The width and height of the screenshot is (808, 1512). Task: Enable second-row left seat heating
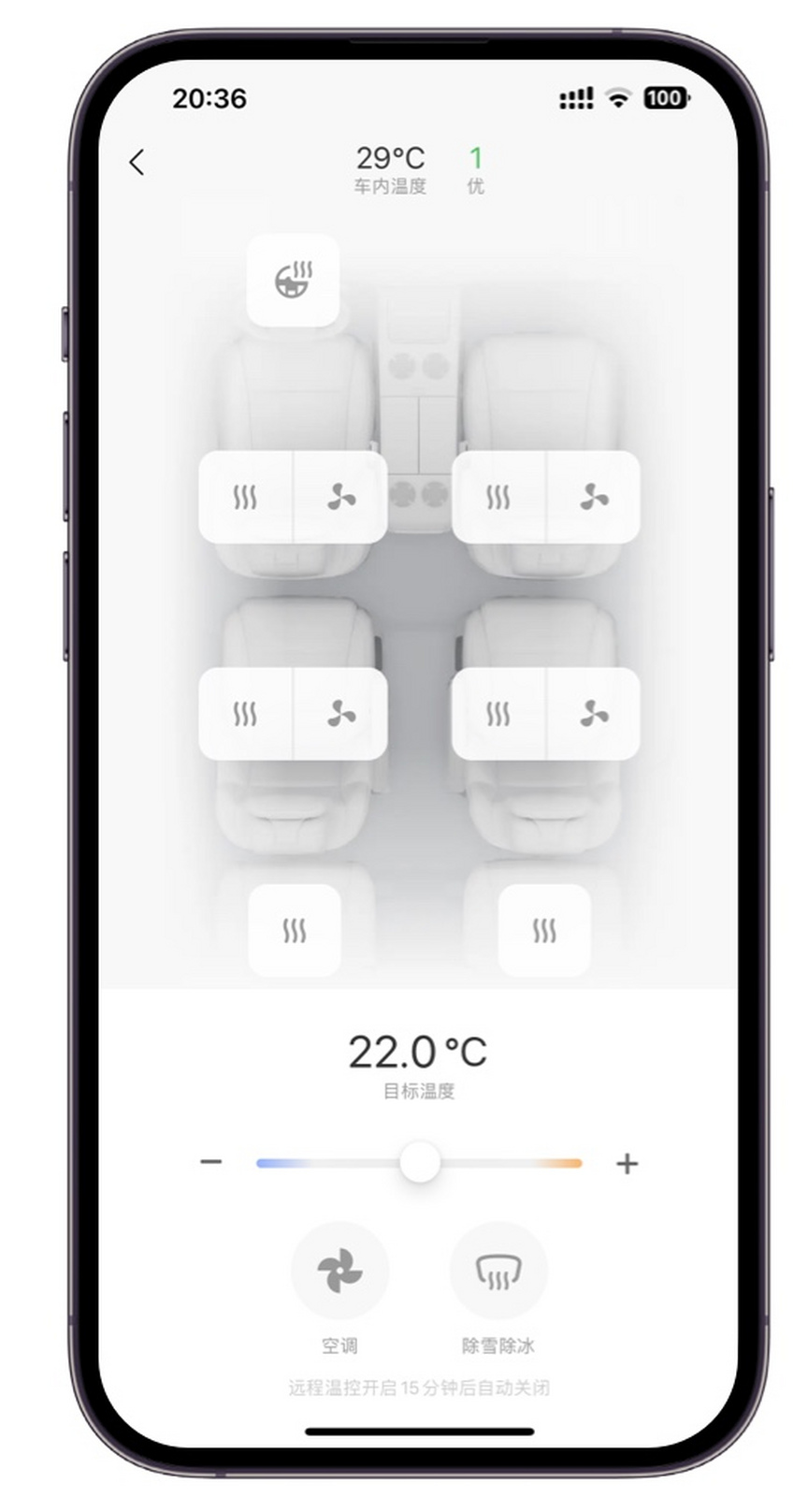(x=245, y=714)
